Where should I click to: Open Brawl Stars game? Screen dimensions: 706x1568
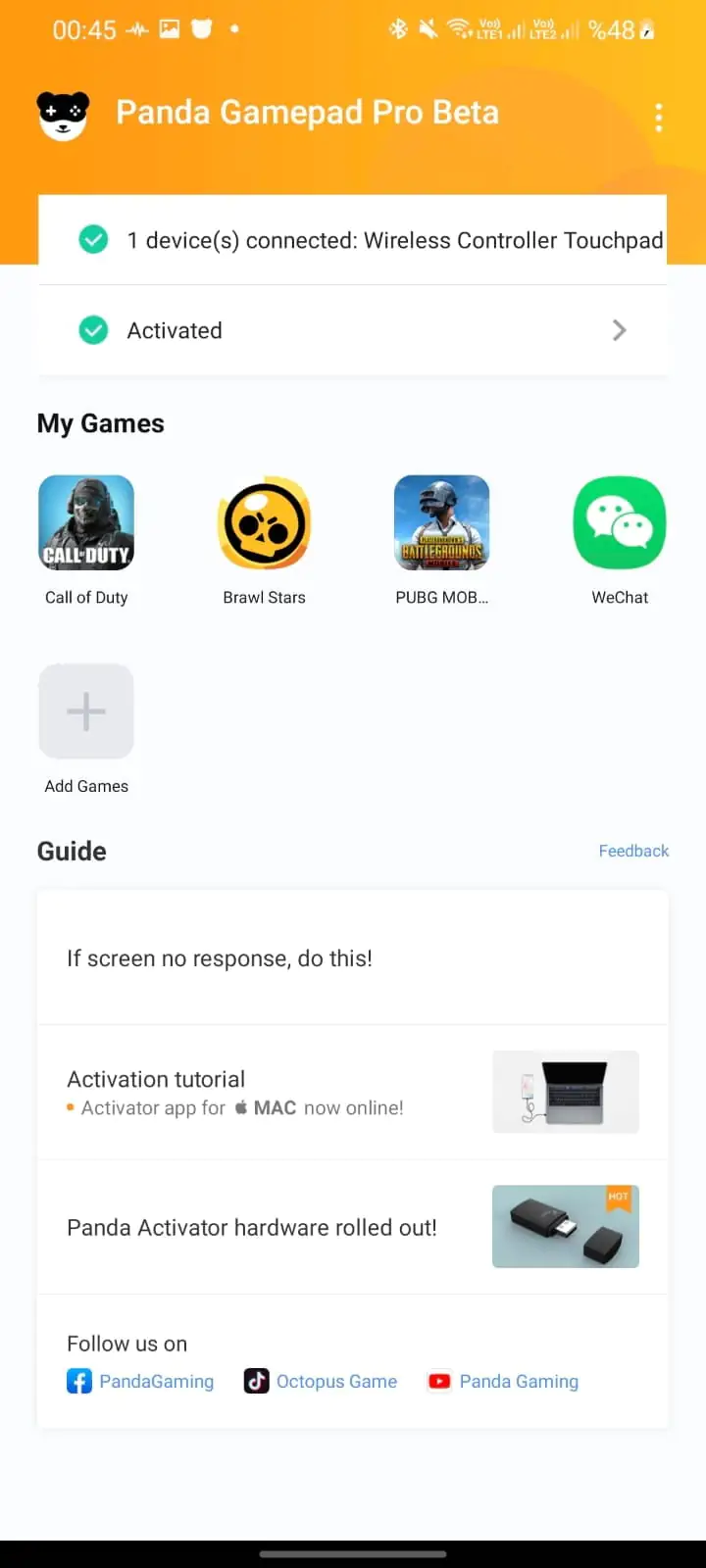(x=264, y=523)
